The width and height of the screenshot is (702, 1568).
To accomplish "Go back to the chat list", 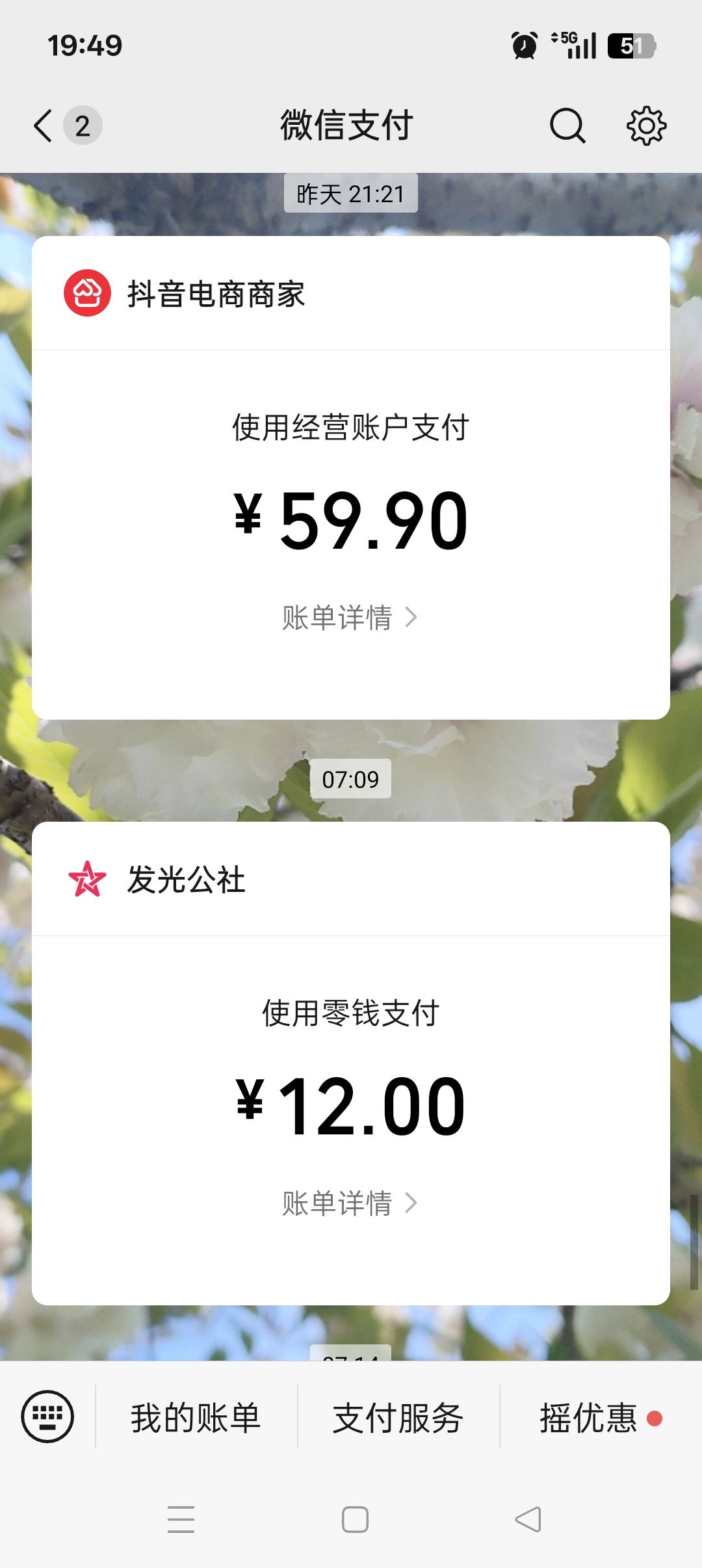I will coord(44,125).
